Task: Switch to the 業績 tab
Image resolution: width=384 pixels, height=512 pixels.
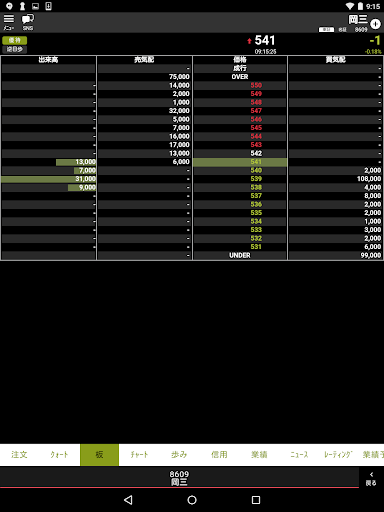Action: (259, 455)
